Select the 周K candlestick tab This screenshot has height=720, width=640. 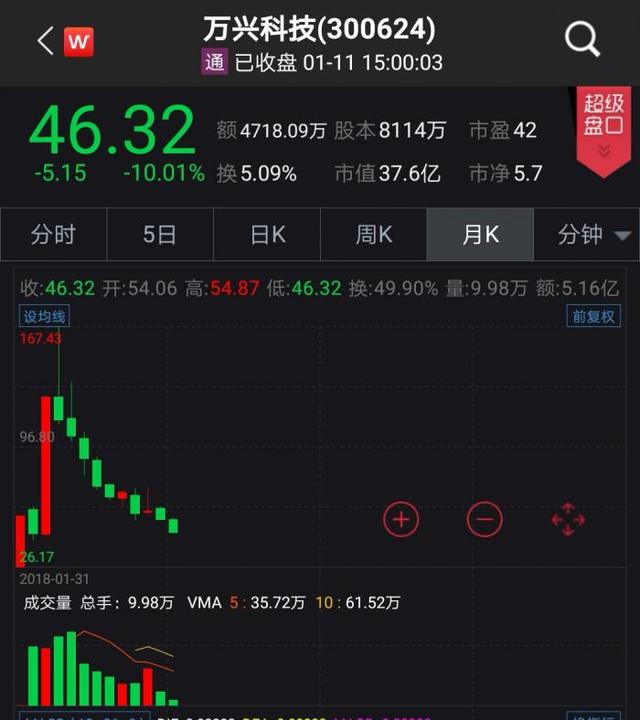[x=374, y=235]
